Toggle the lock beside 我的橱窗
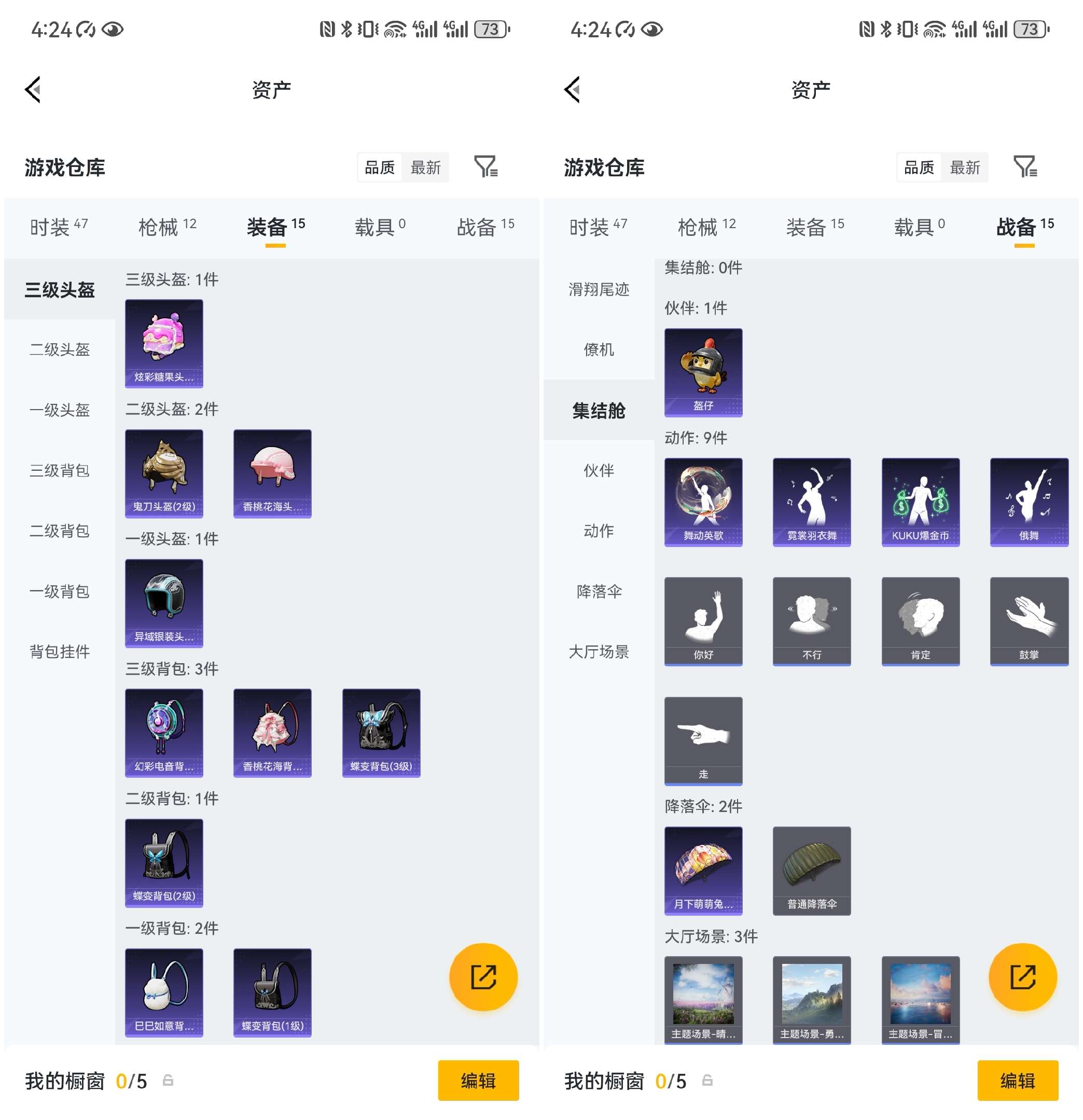This screenshot has width=1083, height=1120. (168, 1080)
